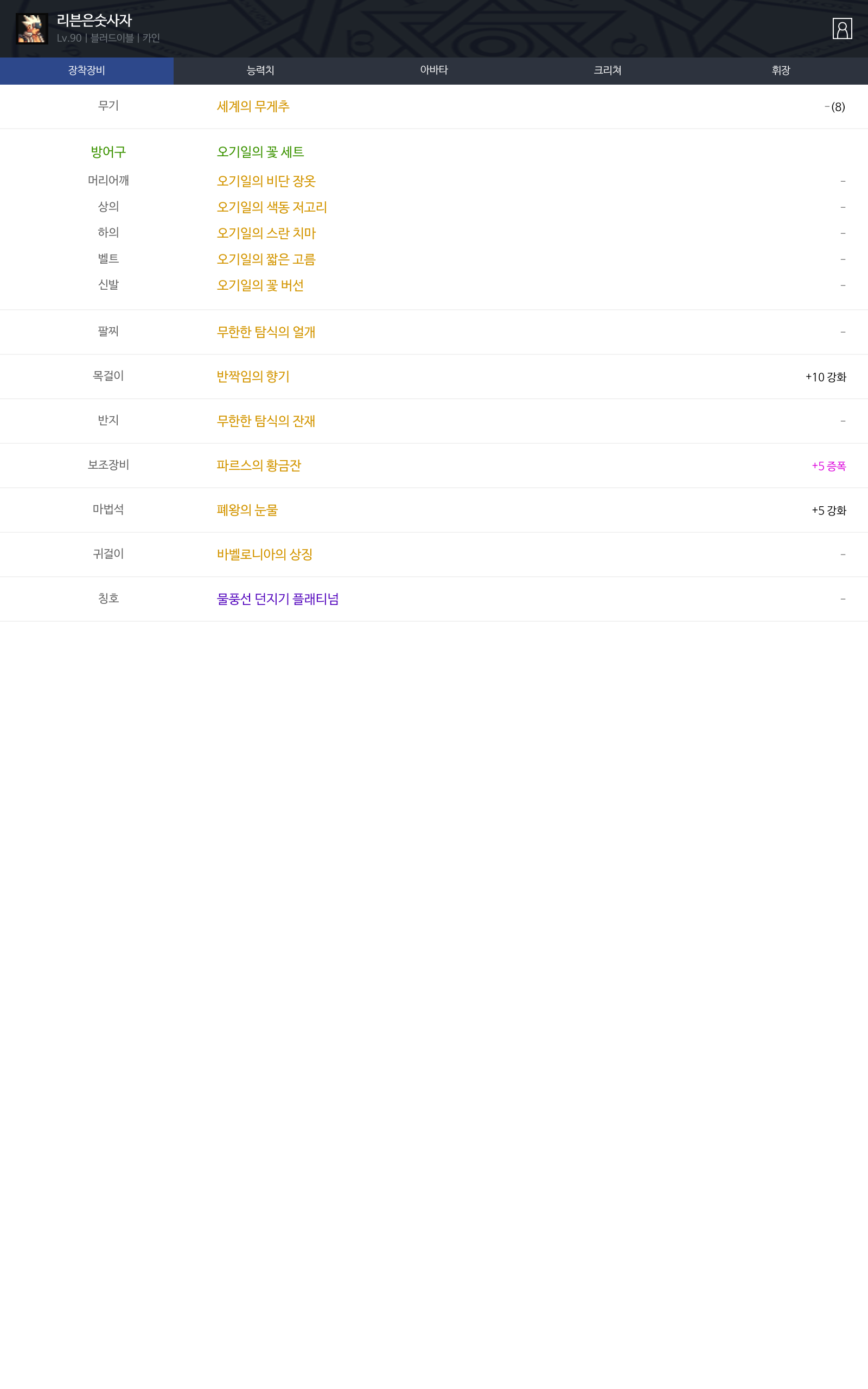868x1389 pixels.
Task: View 오기일의 꽃 버선 shoes
Action: click(x=260, y=285)
